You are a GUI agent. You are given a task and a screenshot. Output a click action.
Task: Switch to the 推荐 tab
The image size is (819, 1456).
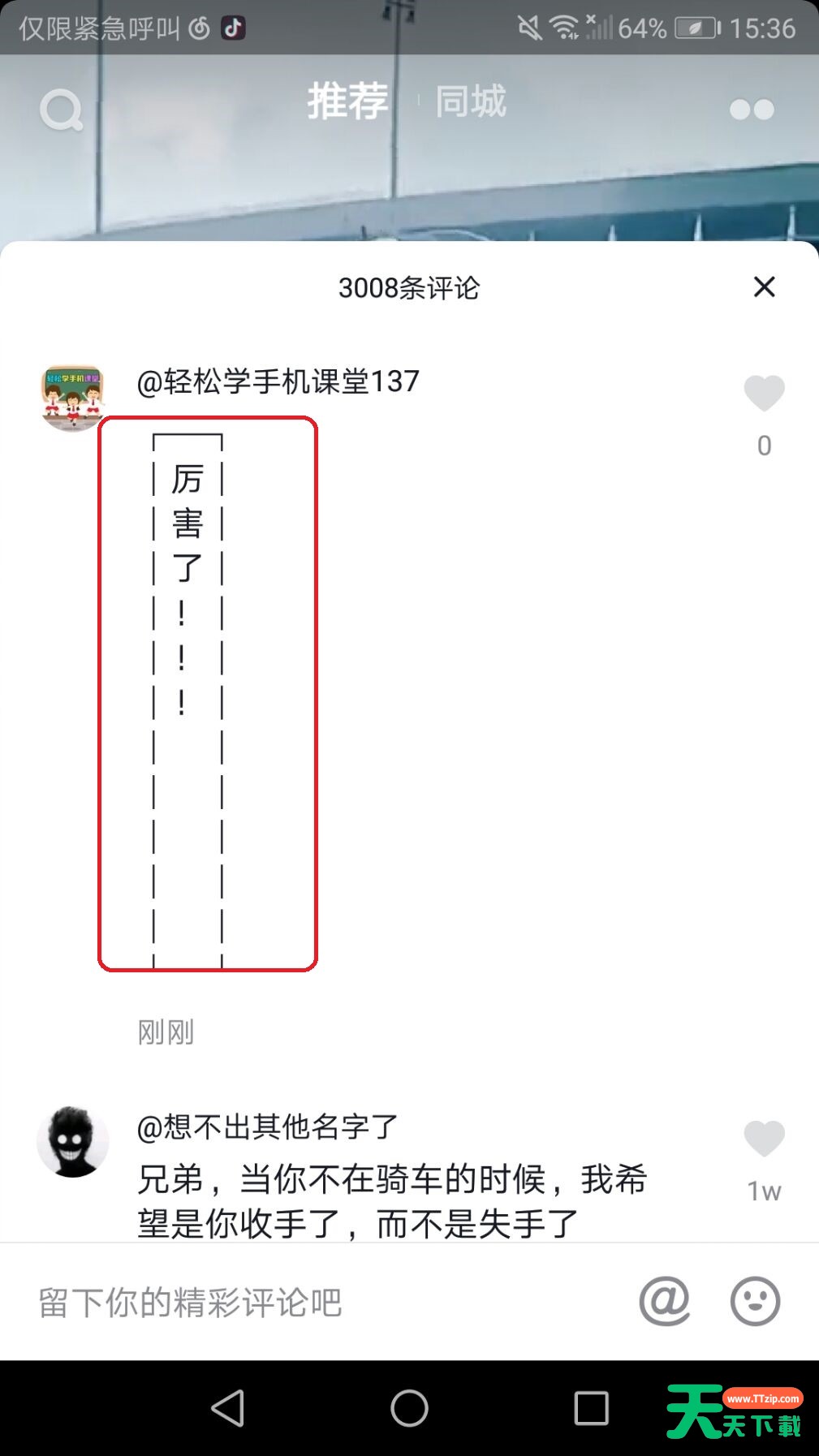tap(347, 101)
